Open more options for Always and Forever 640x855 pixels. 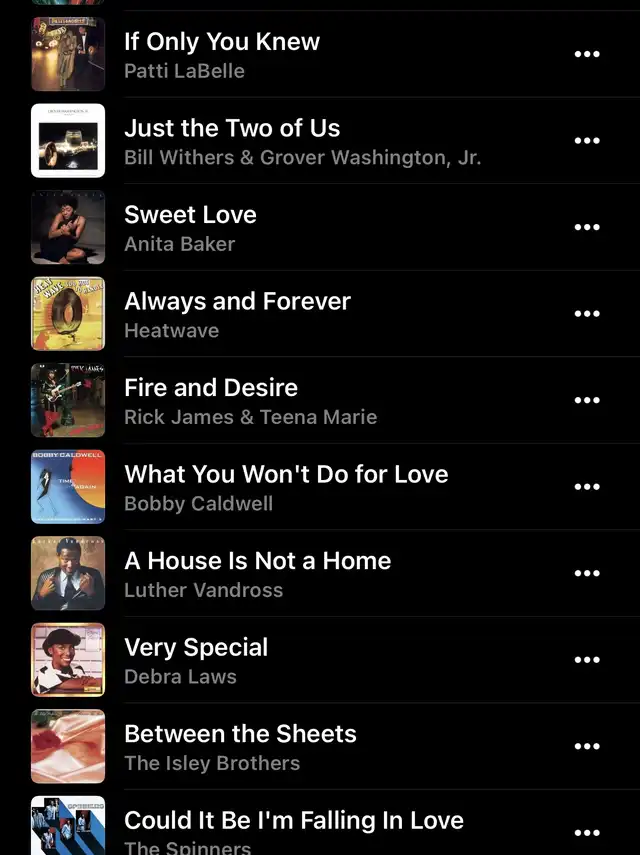[587, 314]
